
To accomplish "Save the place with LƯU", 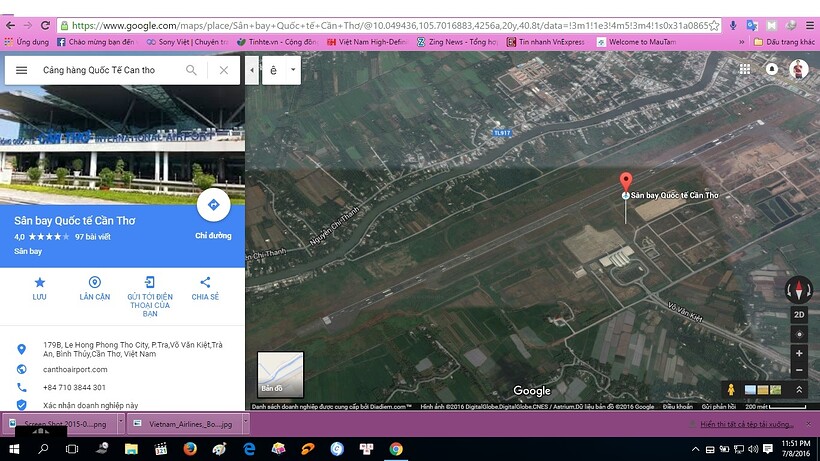I will point(39,288).
